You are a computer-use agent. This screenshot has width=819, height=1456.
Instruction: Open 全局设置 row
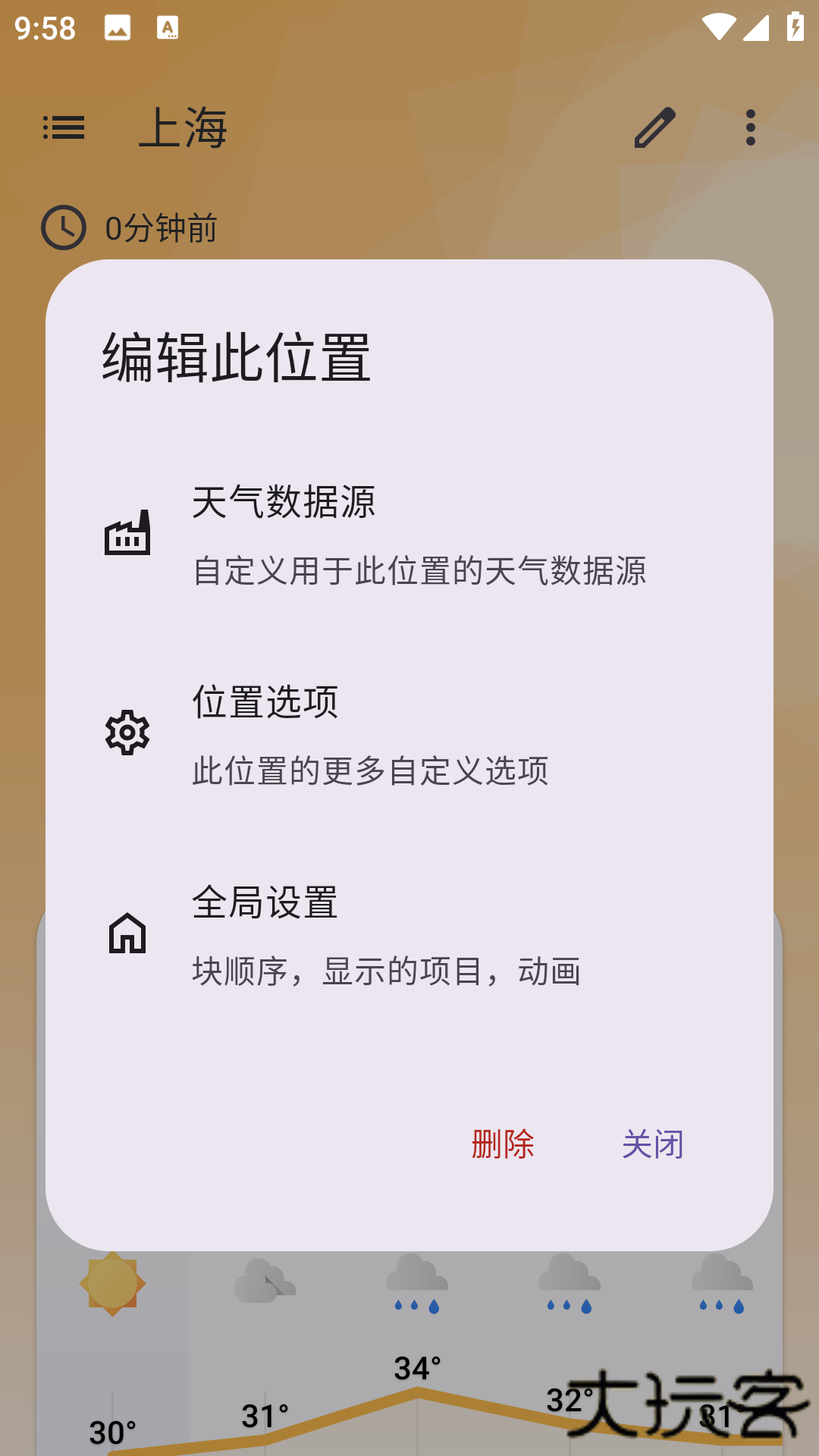coord(409,934)
